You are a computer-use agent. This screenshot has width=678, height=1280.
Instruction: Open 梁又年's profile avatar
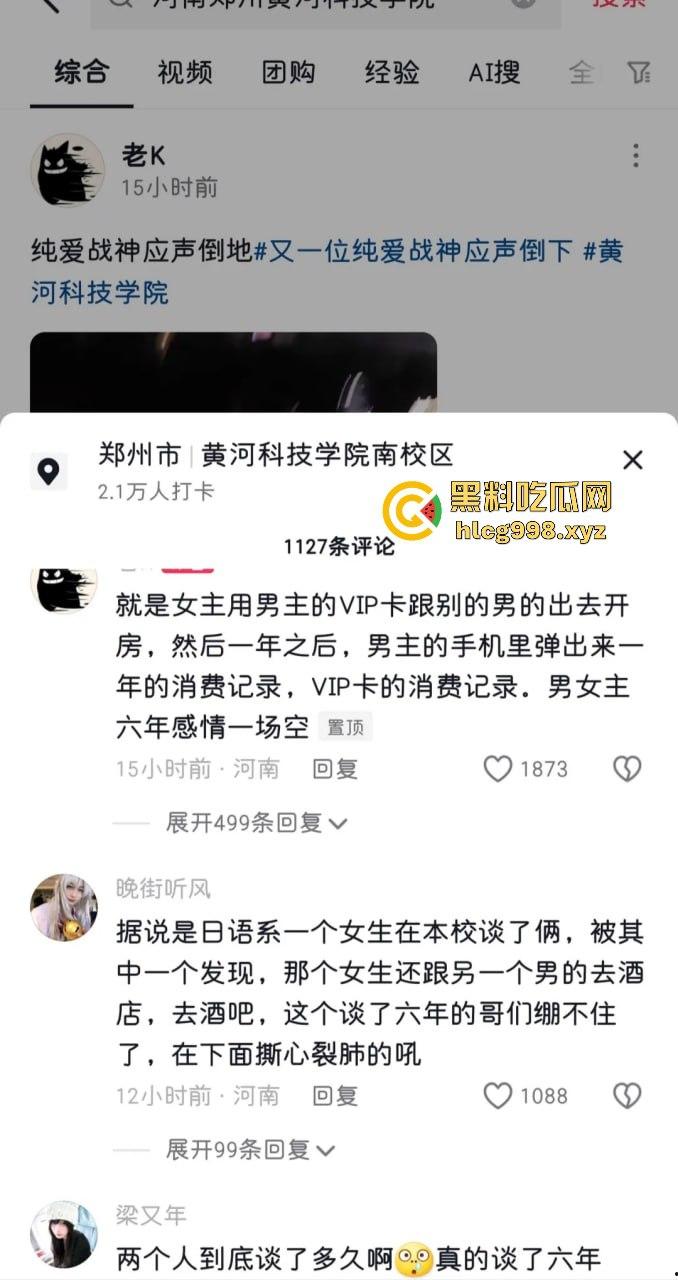point(64,1235)
